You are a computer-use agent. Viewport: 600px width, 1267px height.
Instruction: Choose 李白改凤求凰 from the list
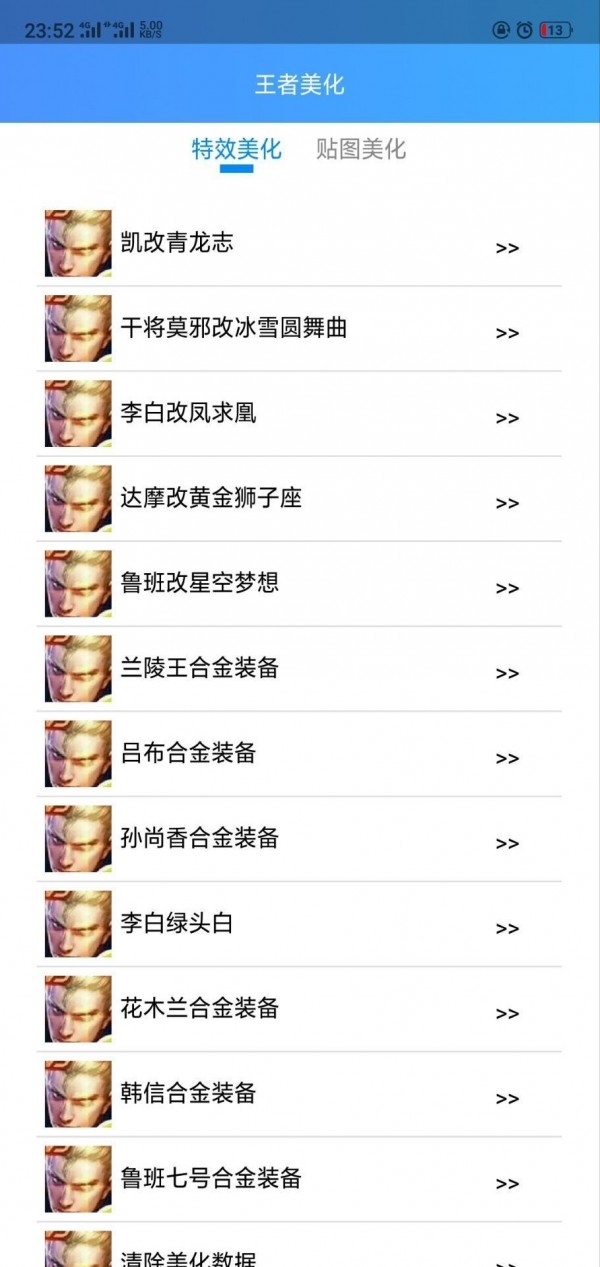coord(298,414)
